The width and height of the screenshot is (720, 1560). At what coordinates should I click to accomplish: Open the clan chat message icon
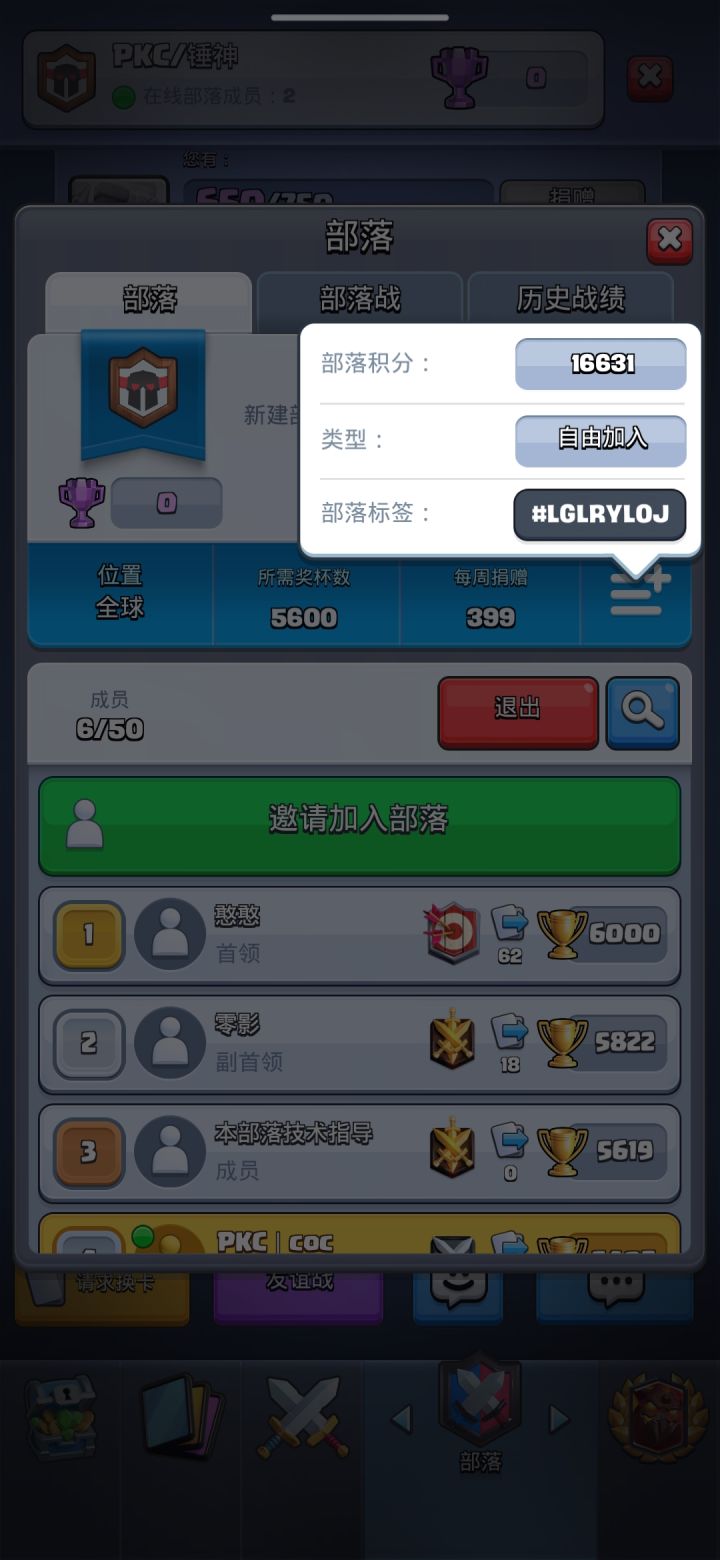point(615,1290)
